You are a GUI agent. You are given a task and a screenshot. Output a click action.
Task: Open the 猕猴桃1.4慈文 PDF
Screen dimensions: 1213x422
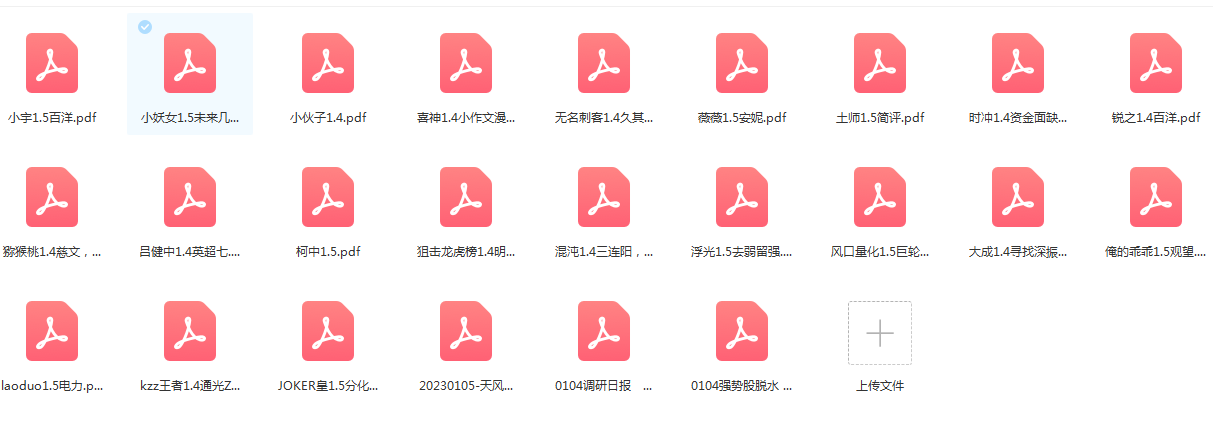pyautogui.click(x=52, y=197)
